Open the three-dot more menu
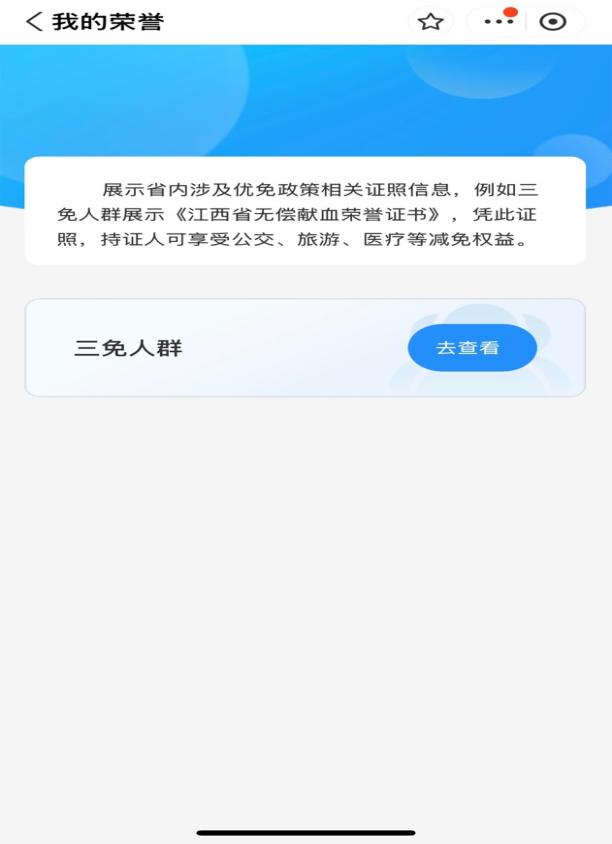The image size is (612, 844). [498, 22]
